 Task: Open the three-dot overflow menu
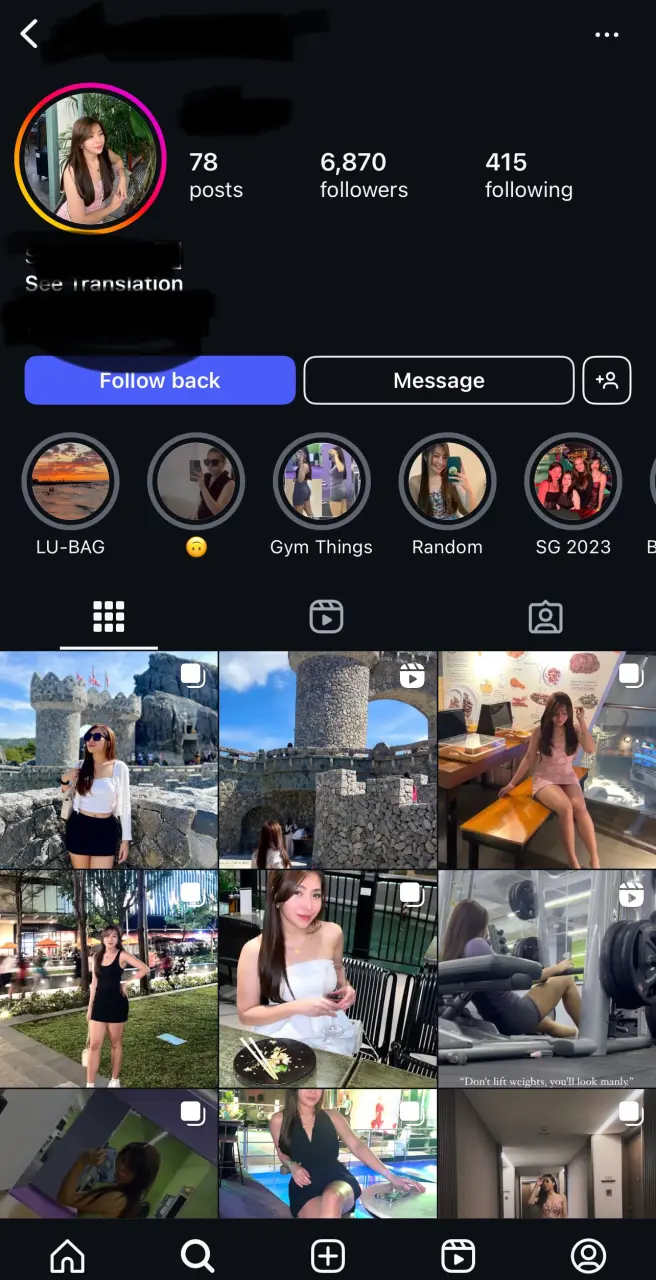pyautogui.click(x=606, y=35)
